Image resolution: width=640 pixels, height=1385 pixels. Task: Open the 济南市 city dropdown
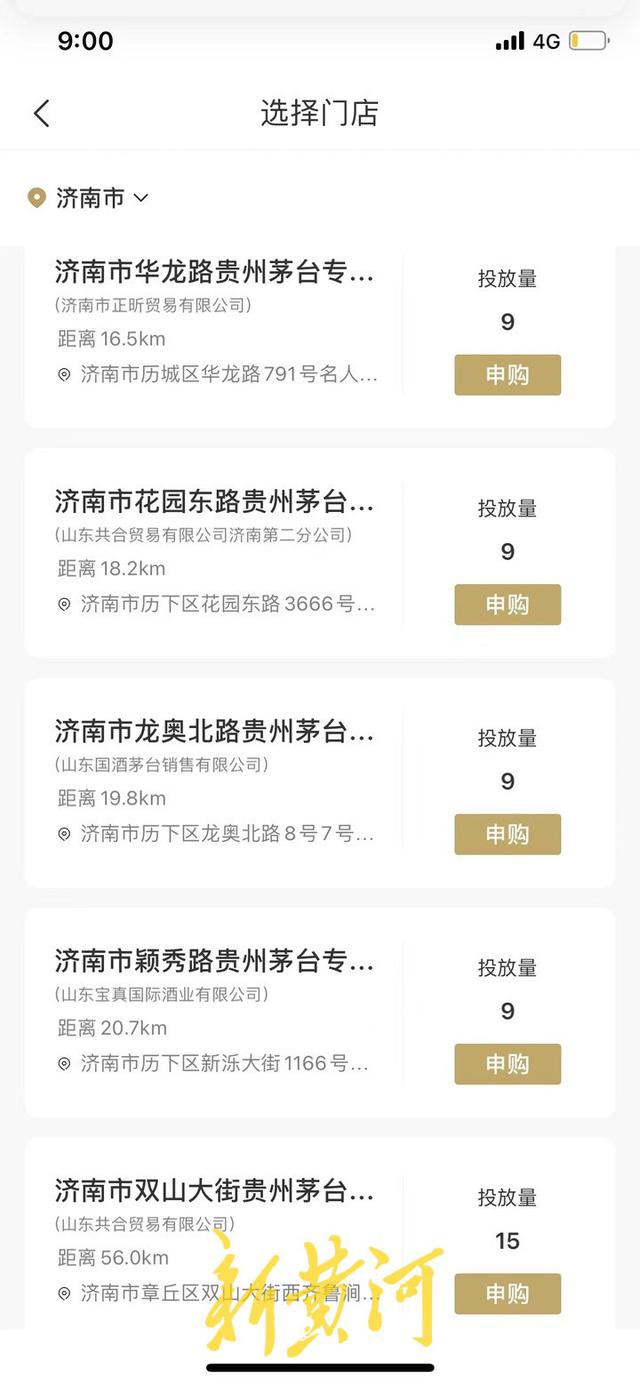coord(90,198)
